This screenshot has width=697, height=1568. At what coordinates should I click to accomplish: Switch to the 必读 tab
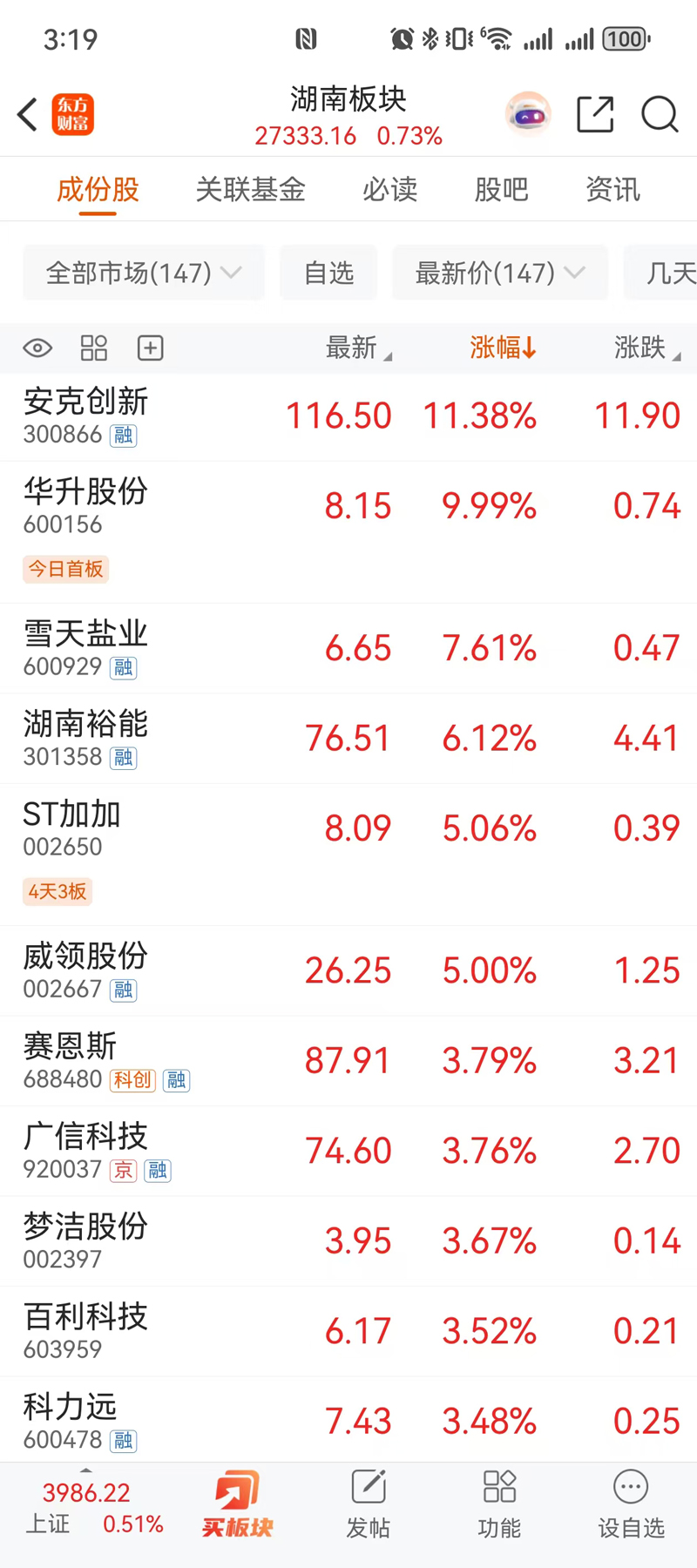pos(389,189)
